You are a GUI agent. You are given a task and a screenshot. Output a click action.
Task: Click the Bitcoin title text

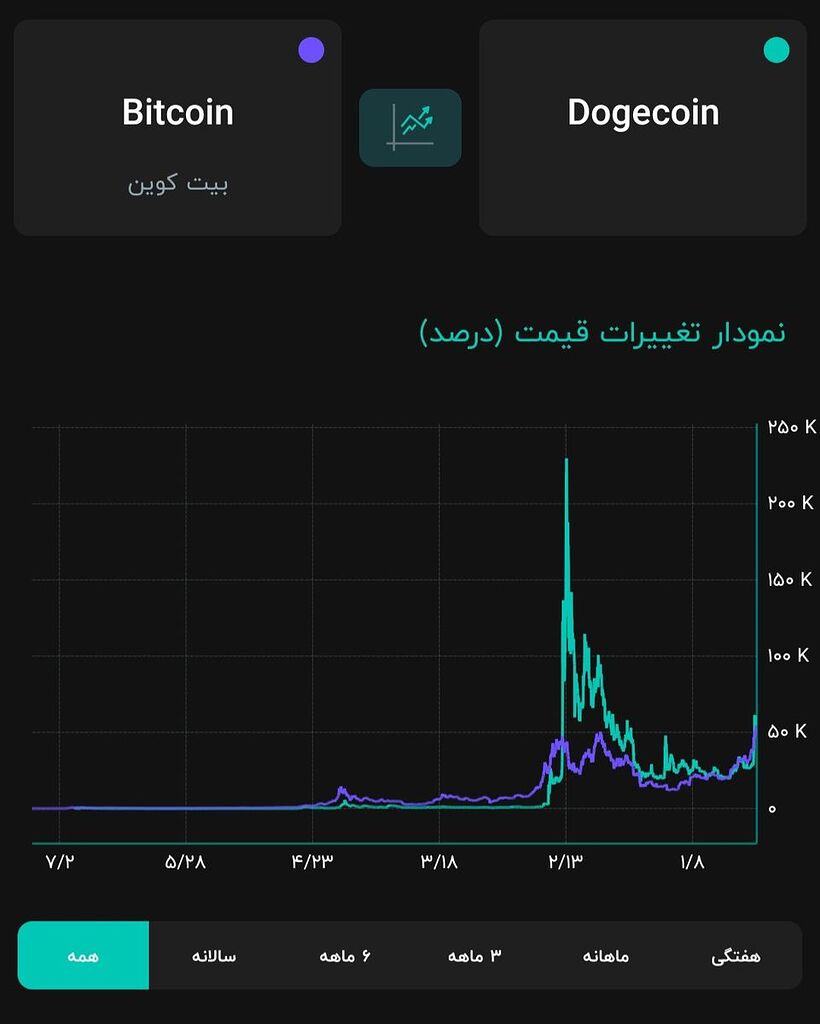[x=176, y=112]
